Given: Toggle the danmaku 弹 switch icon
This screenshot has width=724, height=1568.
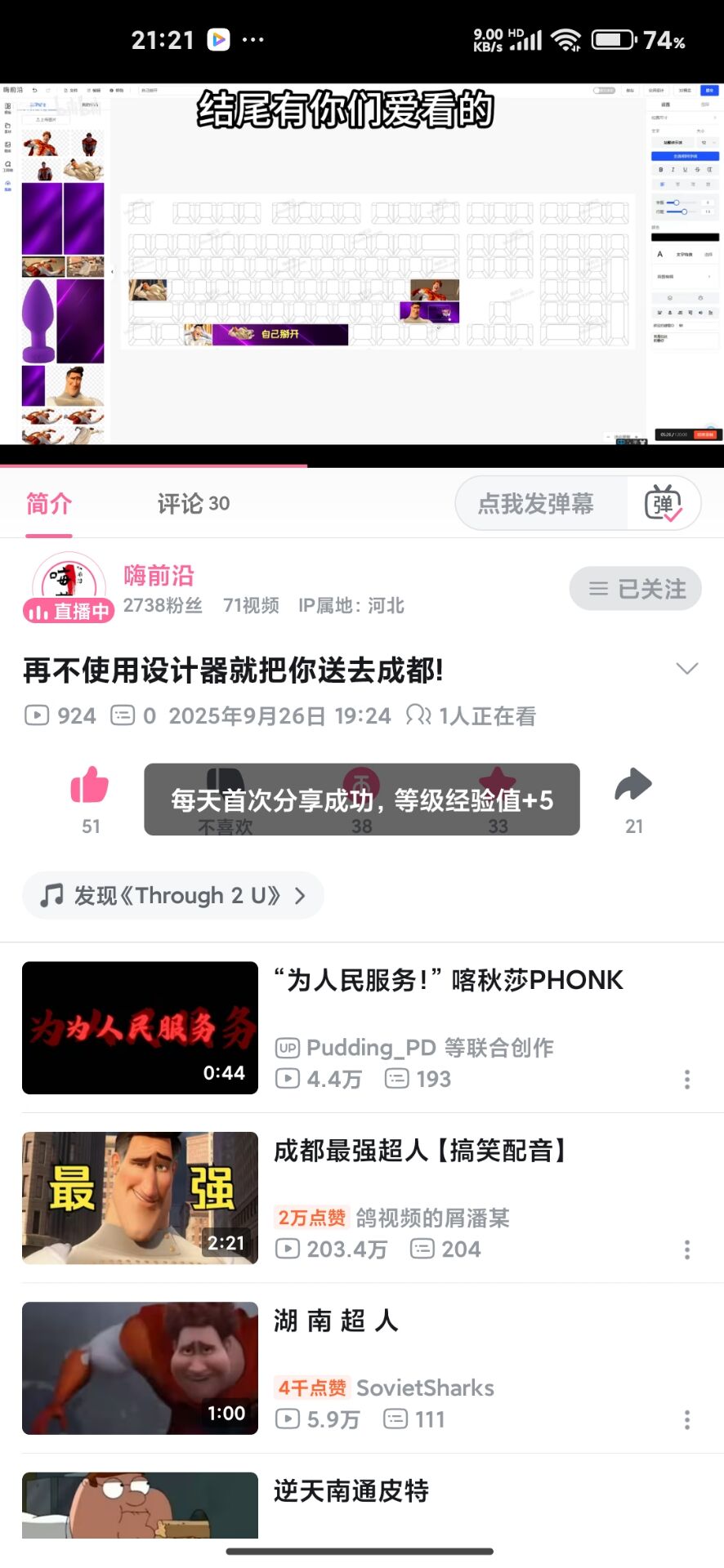Looking at the screenshot, I should tap(663, 504).
